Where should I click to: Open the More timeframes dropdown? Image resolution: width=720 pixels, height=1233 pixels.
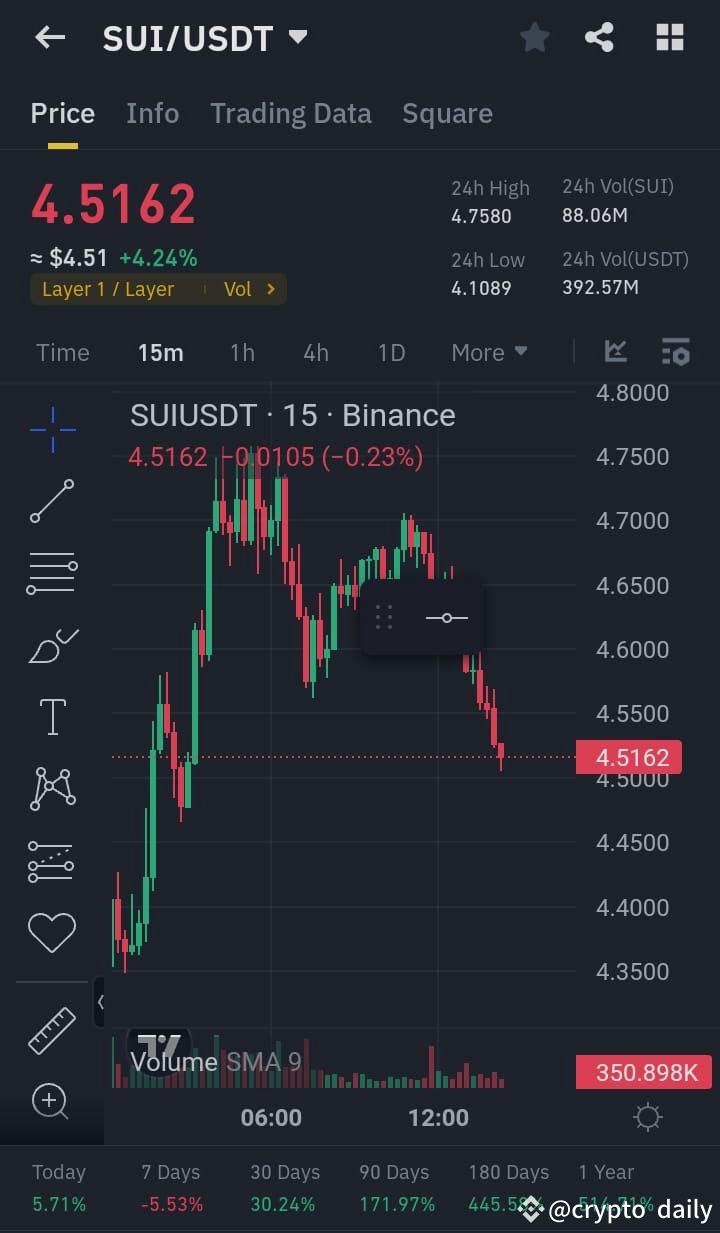[489, 352]
